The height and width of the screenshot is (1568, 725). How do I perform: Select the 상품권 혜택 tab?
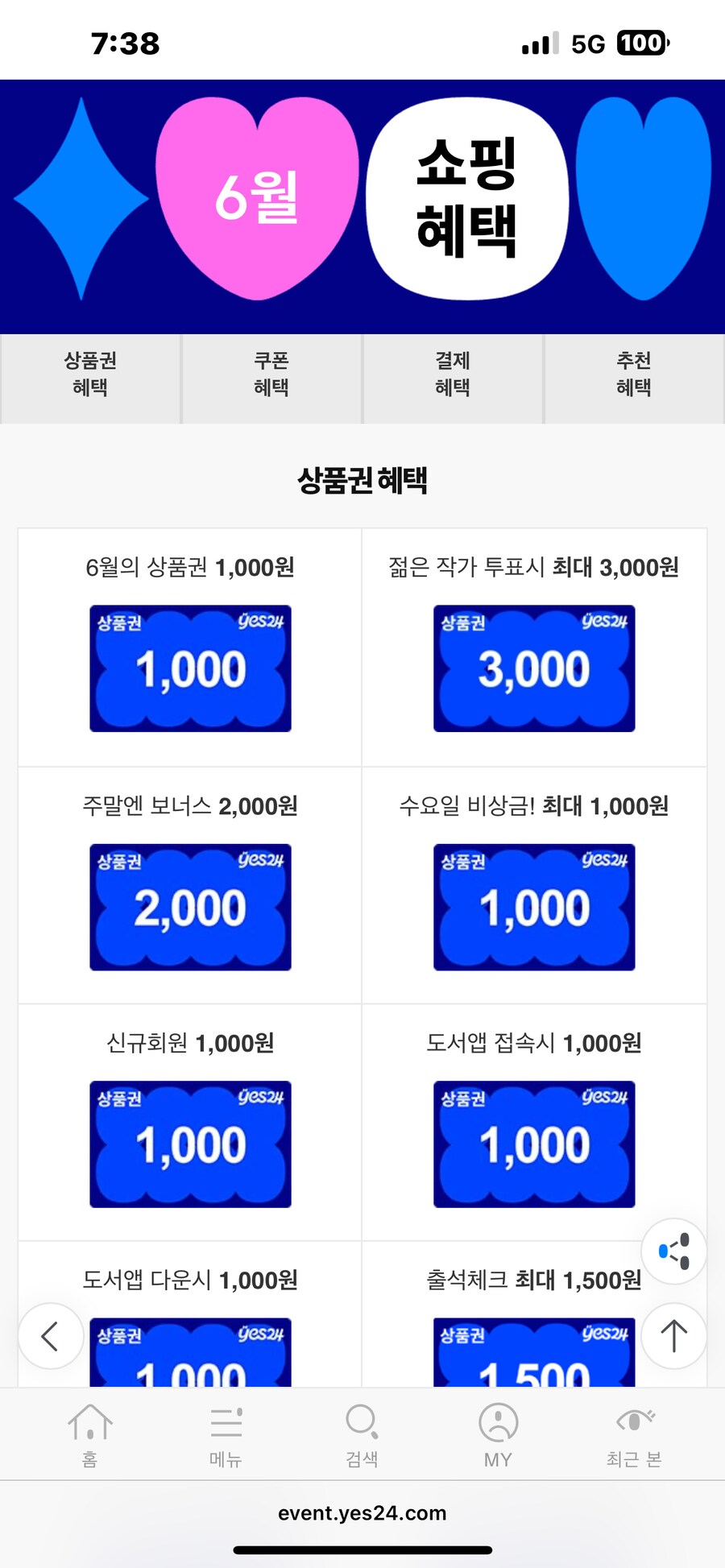point(90,377)
